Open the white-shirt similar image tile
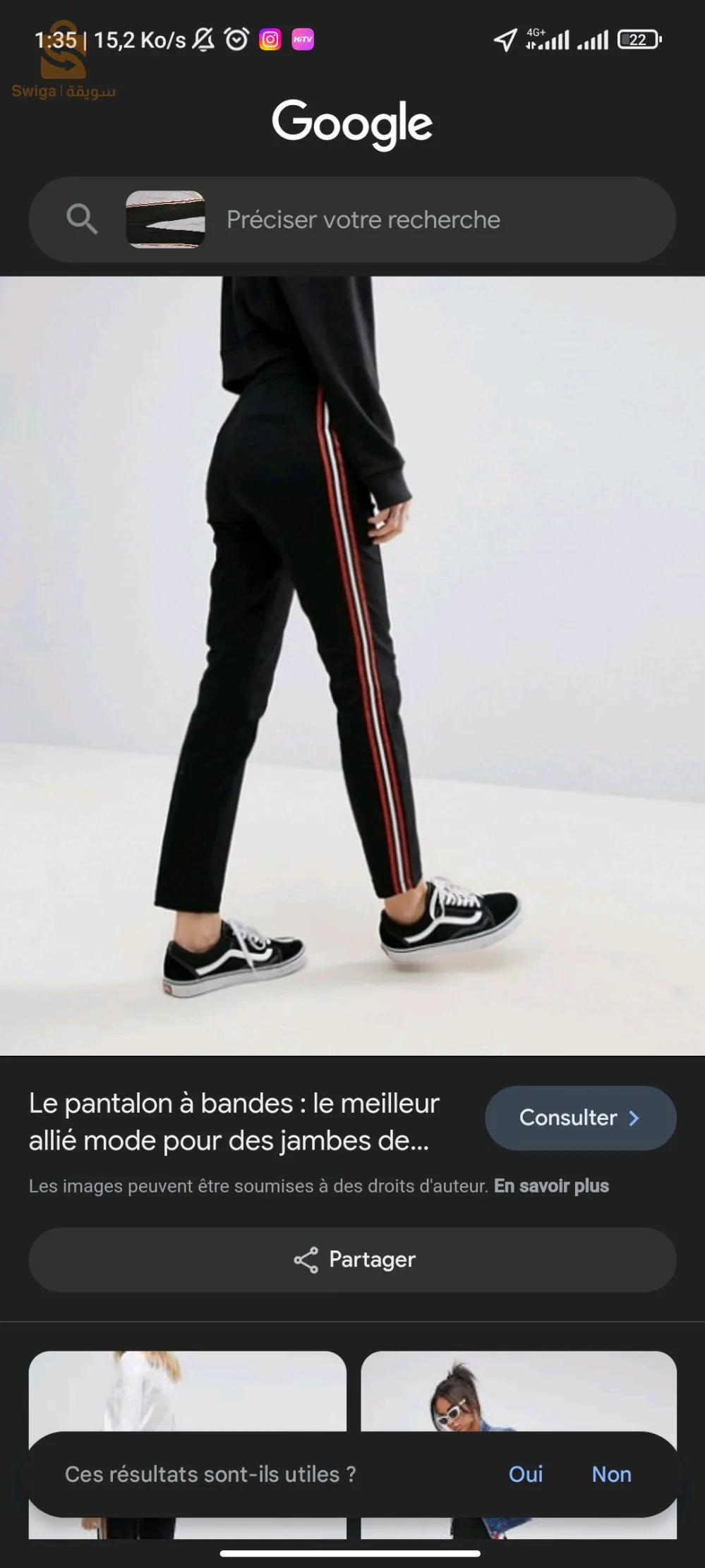This screenshot has height=1568, width=705. 187,1390
